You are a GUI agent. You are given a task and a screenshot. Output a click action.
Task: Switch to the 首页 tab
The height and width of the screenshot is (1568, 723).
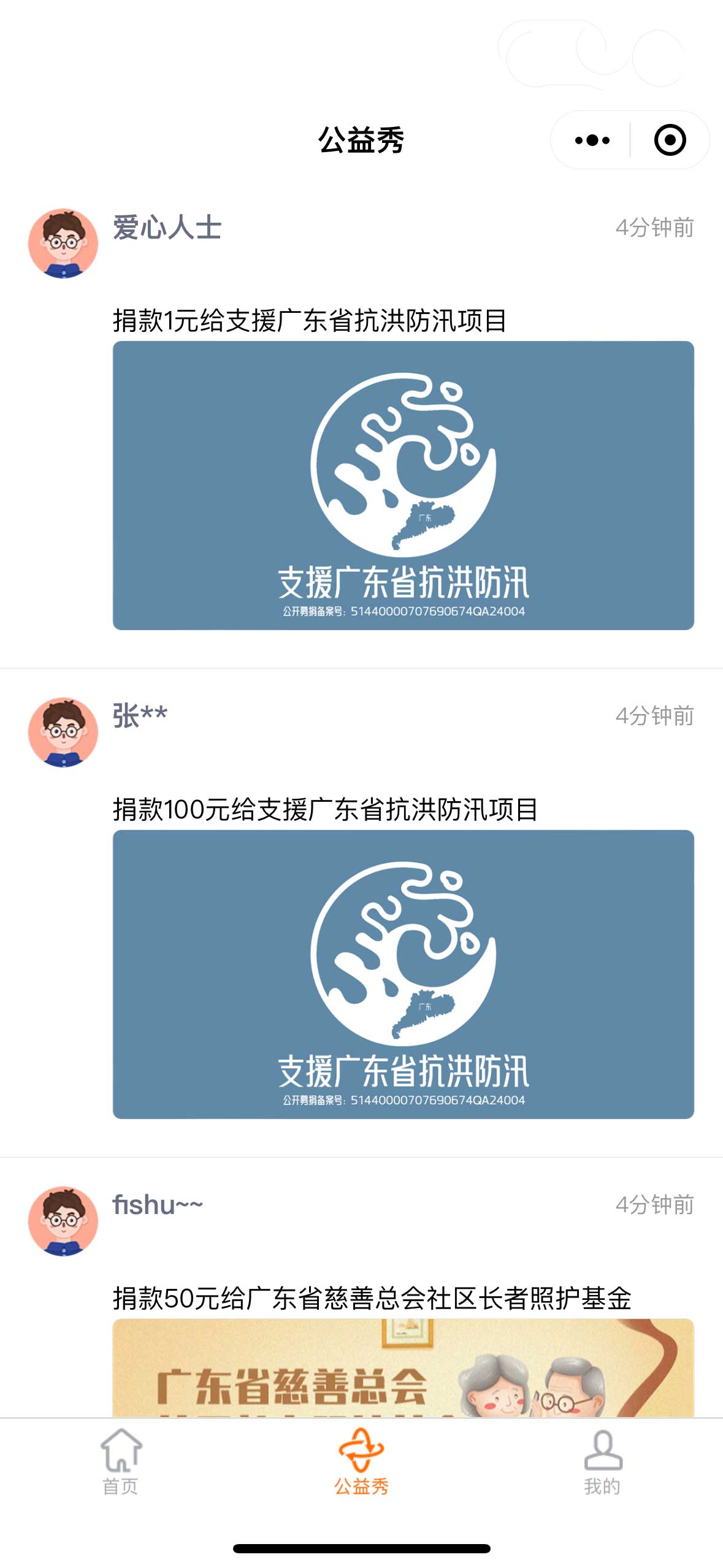[120, 1461]
